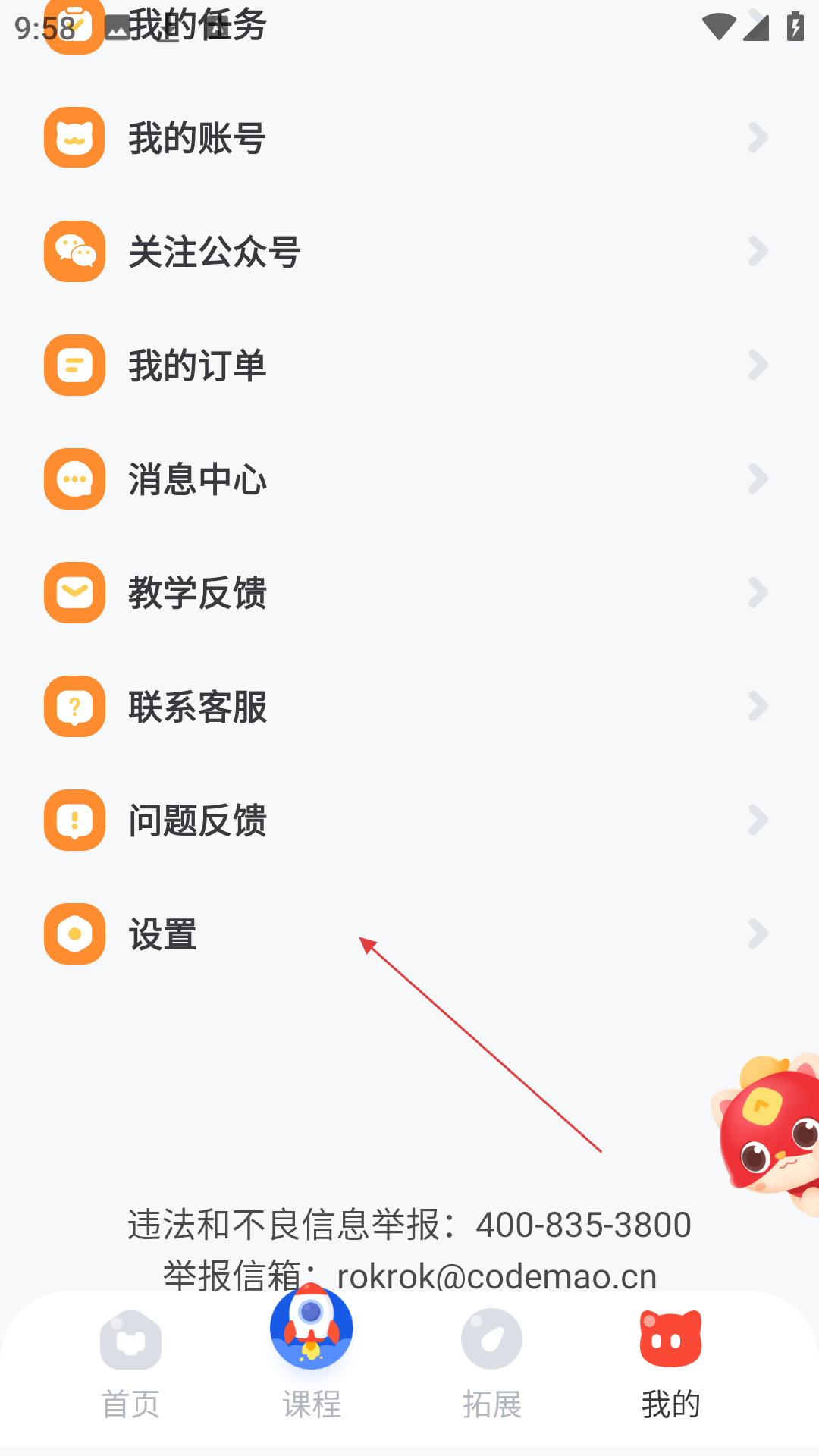Open 消息中心 row
The image size is (819, 1456).
click(x=409, y=479)
